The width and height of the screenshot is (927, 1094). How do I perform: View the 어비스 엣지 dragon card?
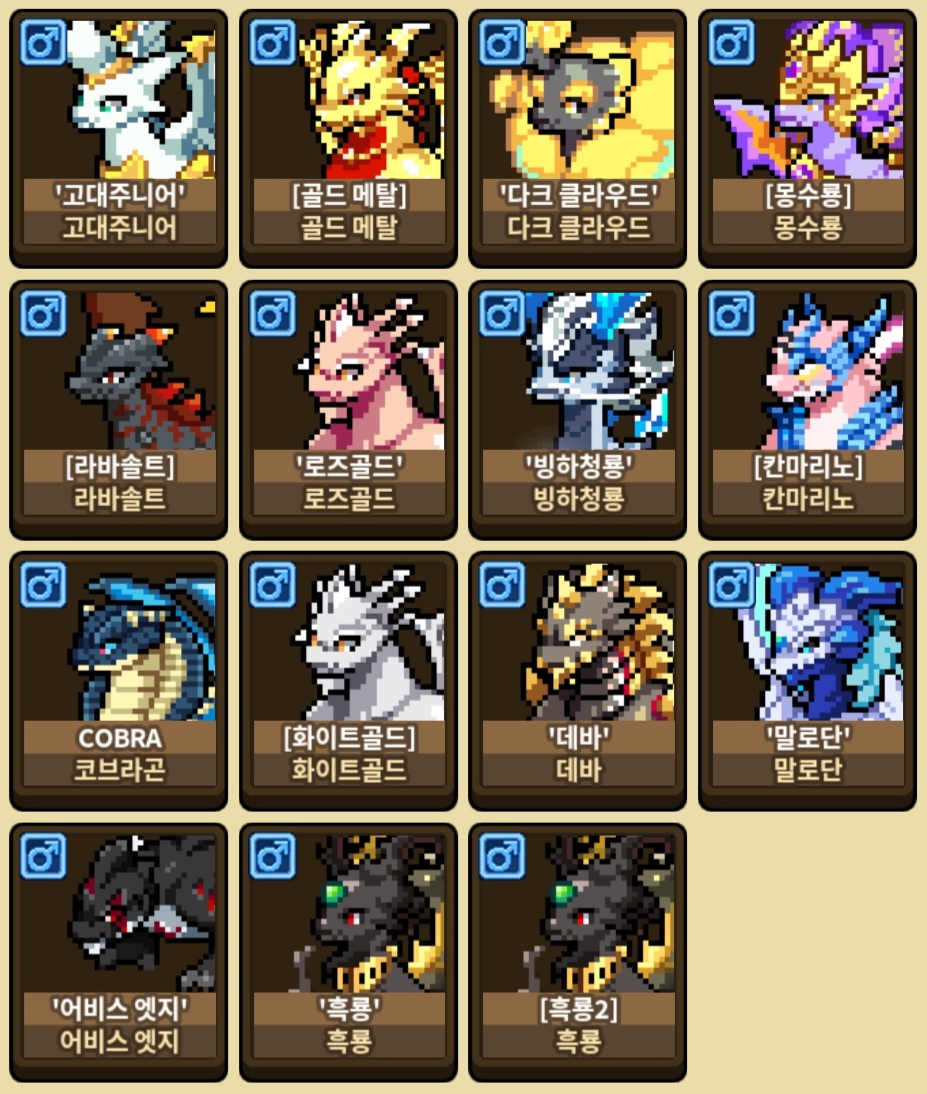(x=119, y=952)
